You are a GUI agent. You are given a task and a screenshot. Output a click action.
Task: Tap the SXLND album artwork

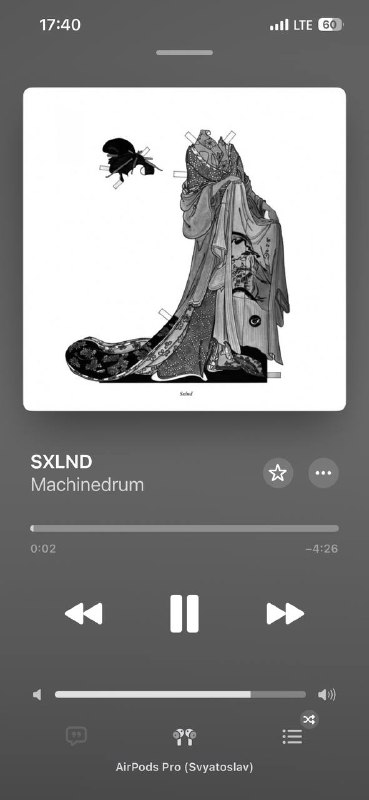[x=184, y=249]
